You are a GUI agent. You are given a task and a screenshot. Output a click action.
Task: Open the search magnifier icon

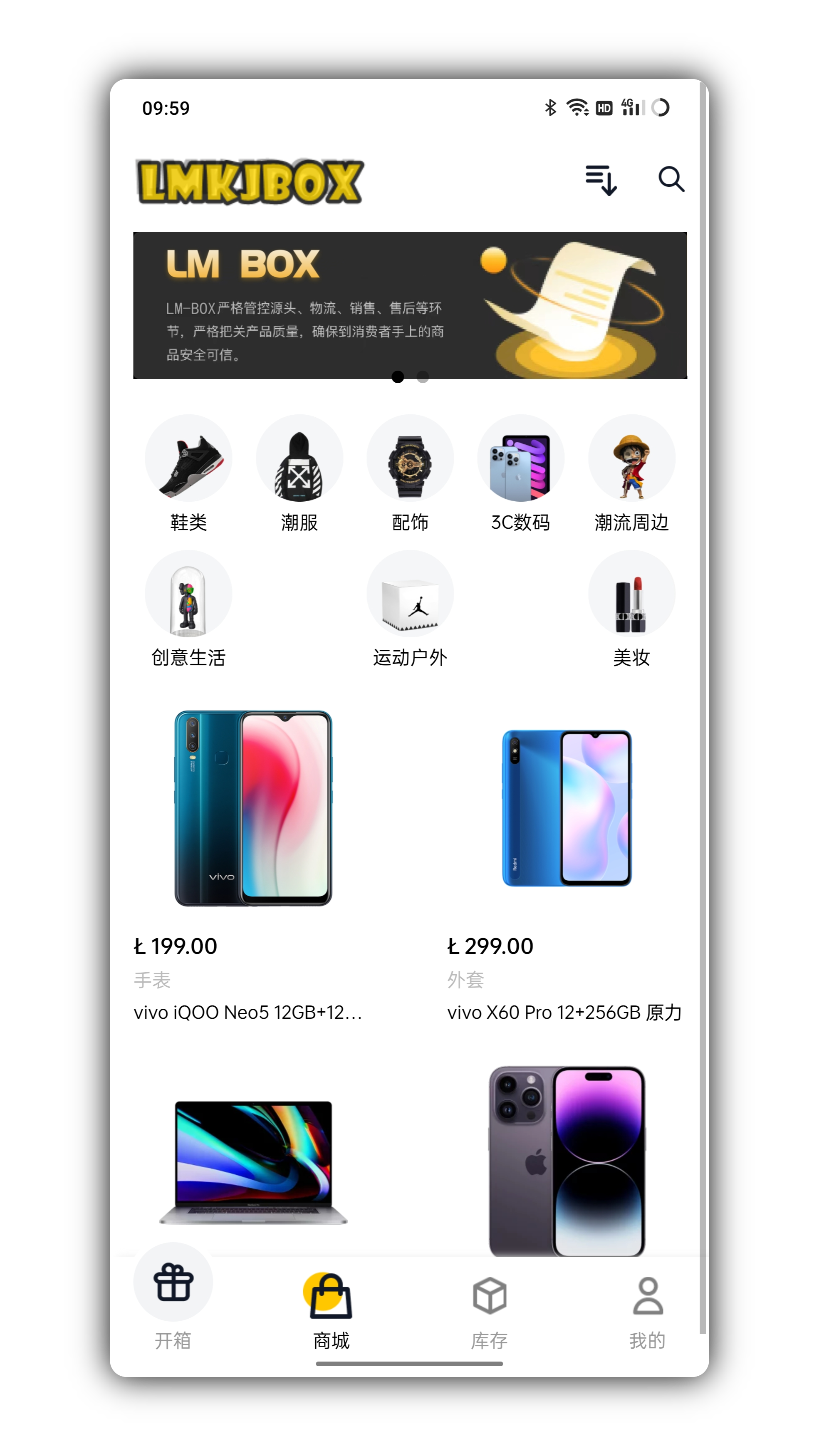pyautogui.click(x=671, y=180)
